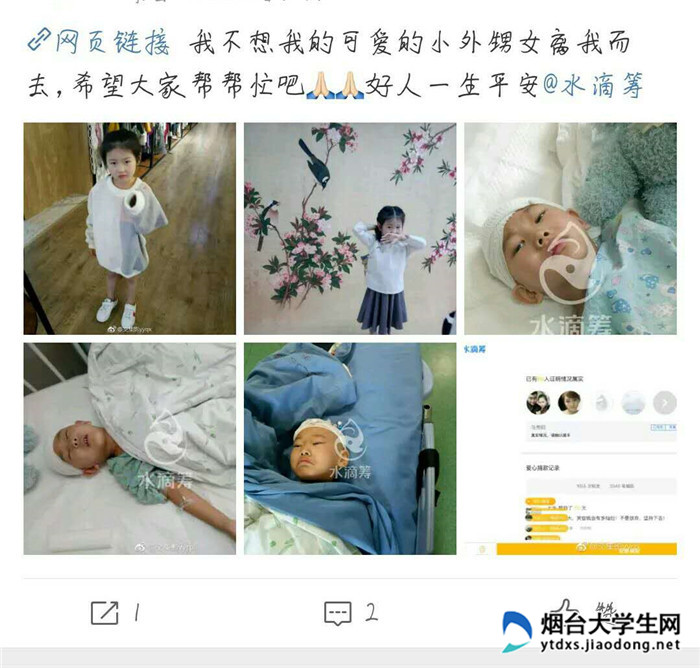Open photo of girl by floral wall
Viewport: 700px width, 668px height.
pyautogui.click(x=350, y=228)
